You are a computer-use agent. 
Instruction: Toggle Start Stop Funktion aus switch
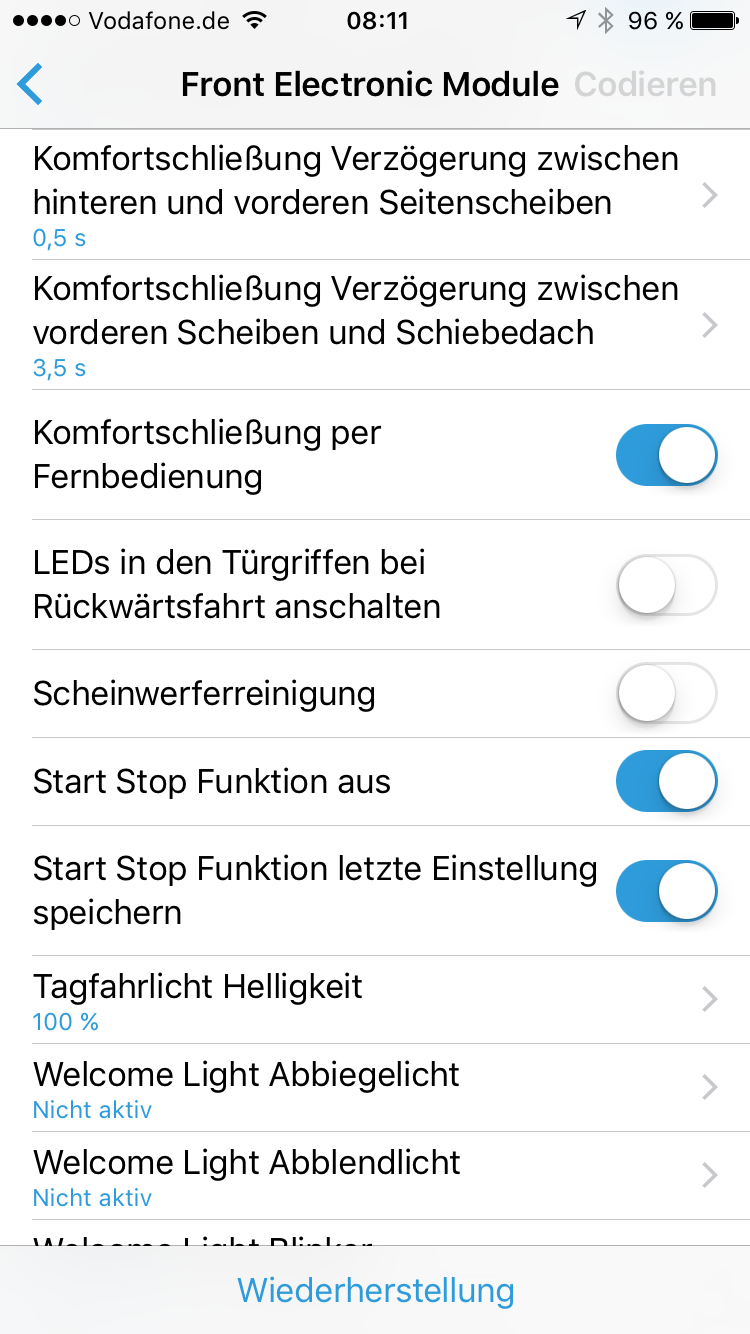[667, 781]
